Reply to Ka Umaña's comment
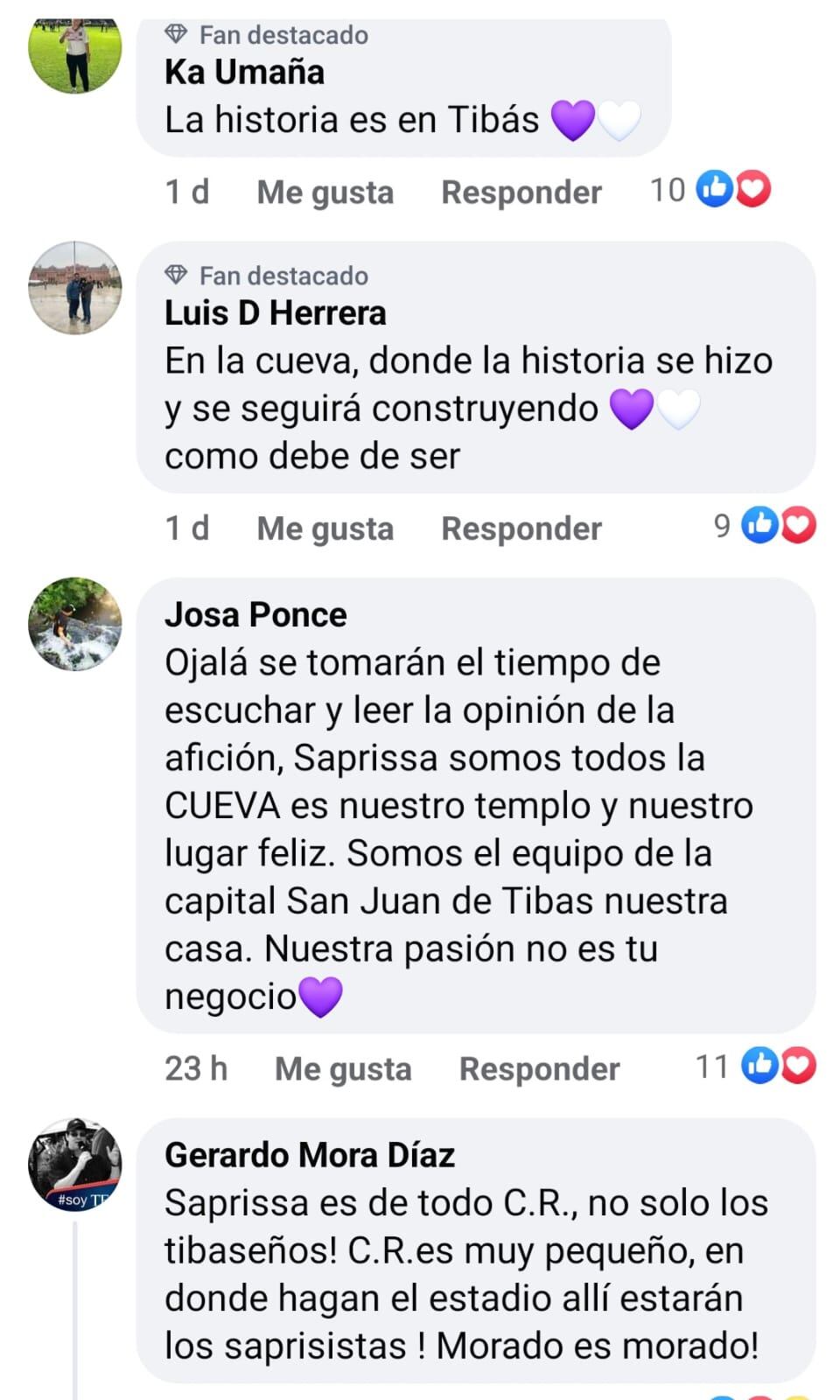The height and width of the screenshot is (1400, 840). click(x=521, y=192)
